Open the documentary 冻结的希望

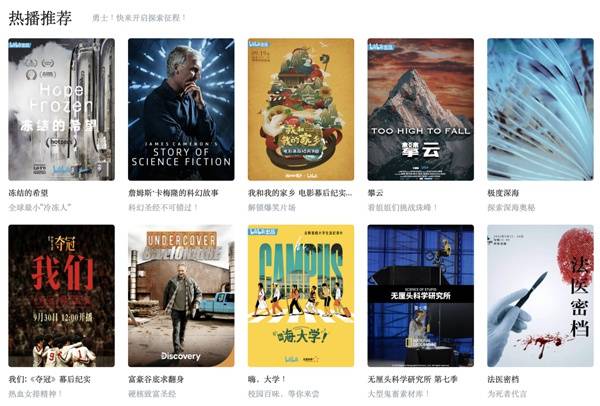[61, 109]
